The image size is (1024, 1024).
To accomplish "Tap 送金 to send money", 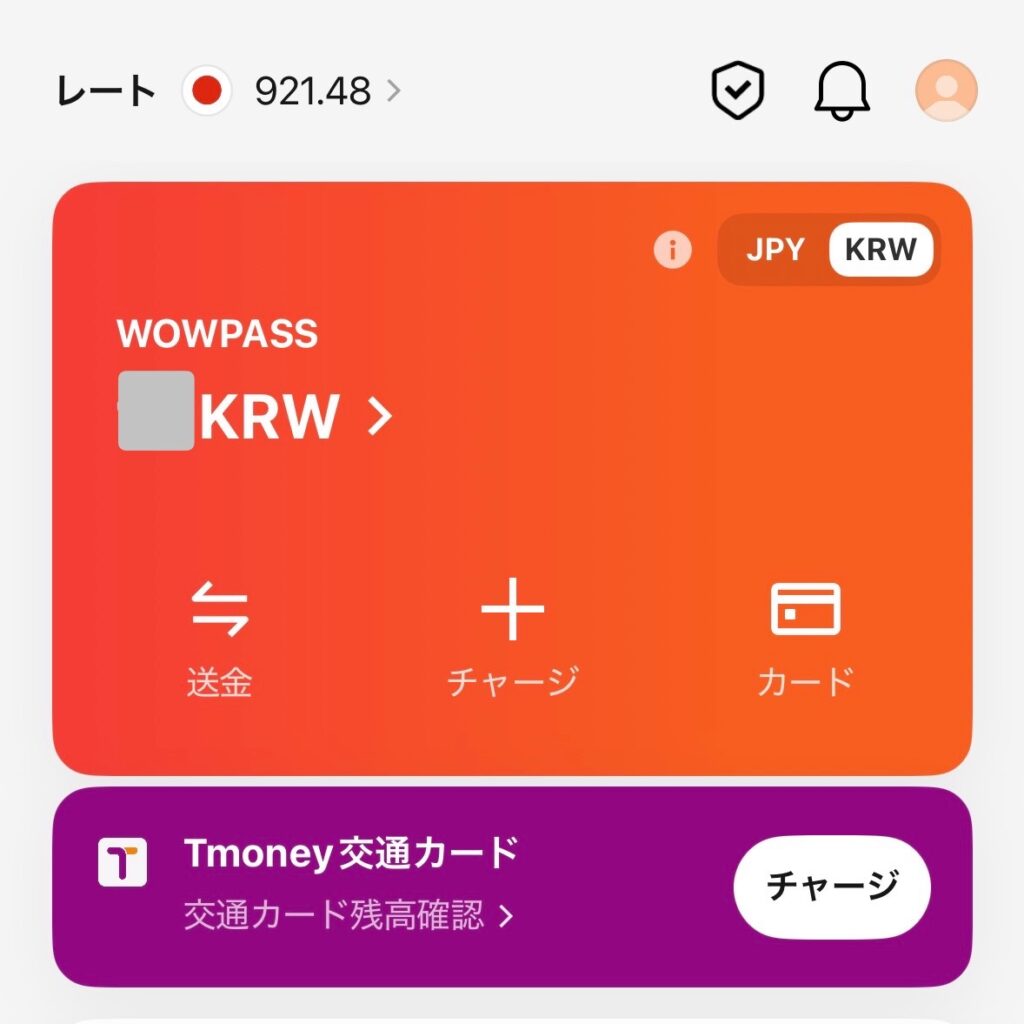I will click(x=220, y=640).
